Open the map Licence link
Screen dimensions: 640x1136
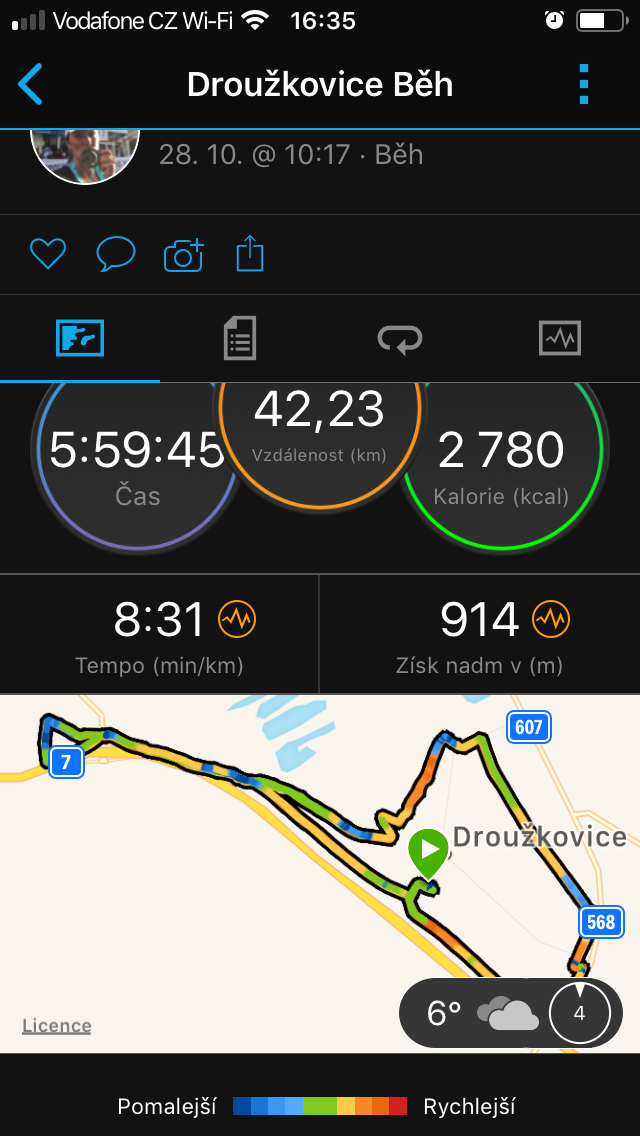coord(57,1025)
